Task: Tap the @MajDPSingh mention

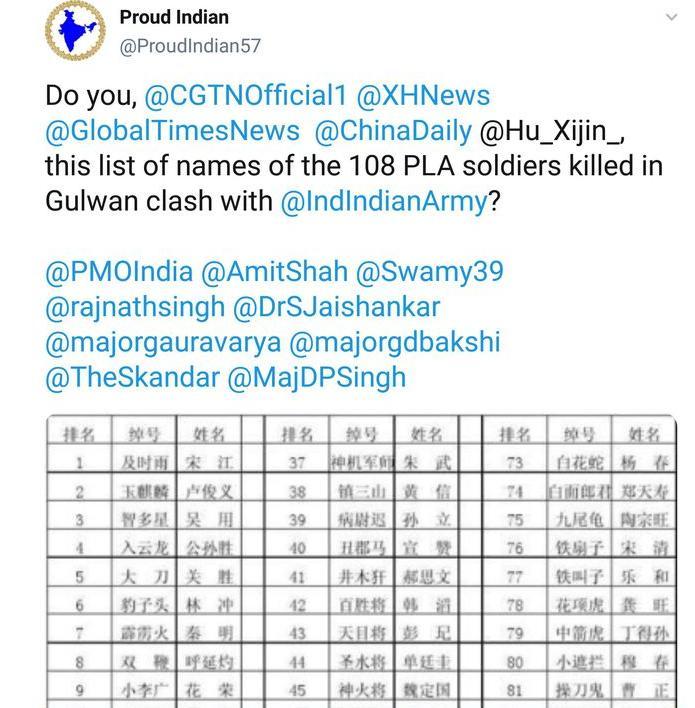Action: tap(317, 377)
